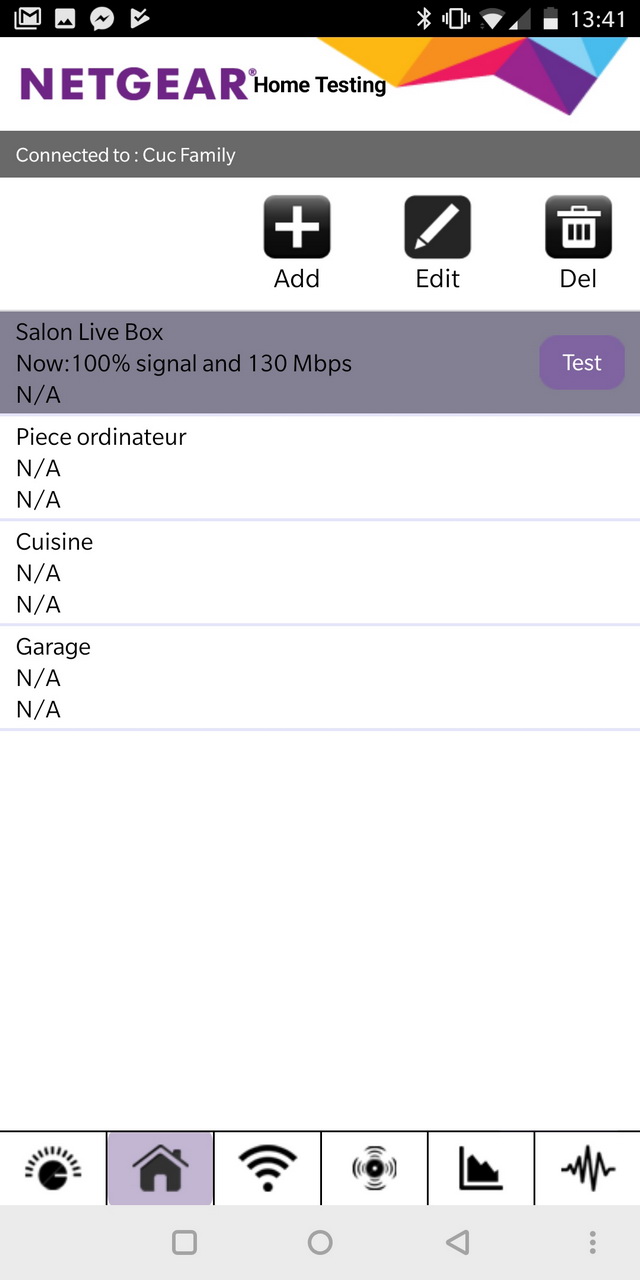The image size is (640, 1280).
Task: Open the signal broadcast tab
Action: (374, 1168)
